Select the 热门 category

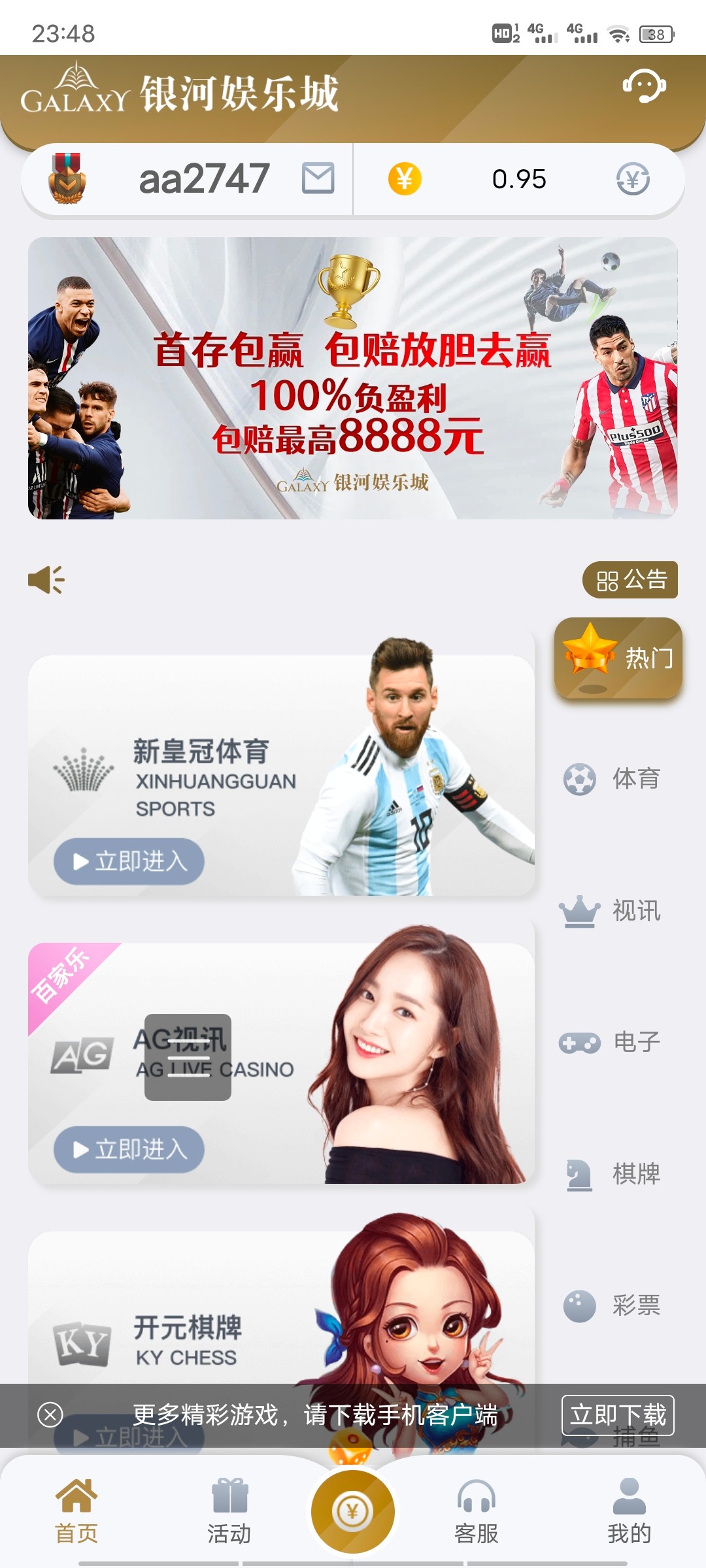pos(618,658)
